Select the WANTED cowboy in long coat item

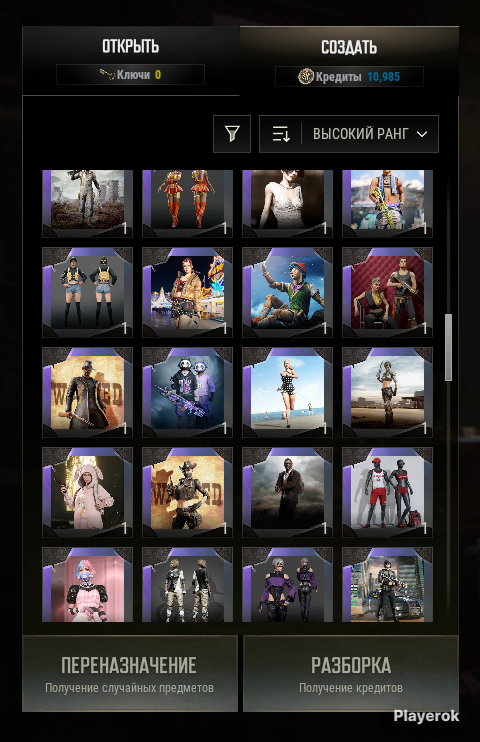tap(88, 392)
